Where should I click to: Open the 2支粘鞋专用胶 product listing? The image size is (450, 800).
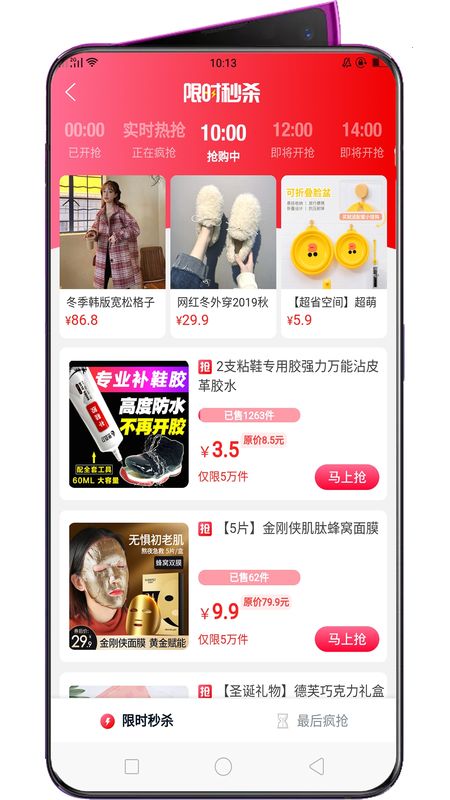point(223,424)
